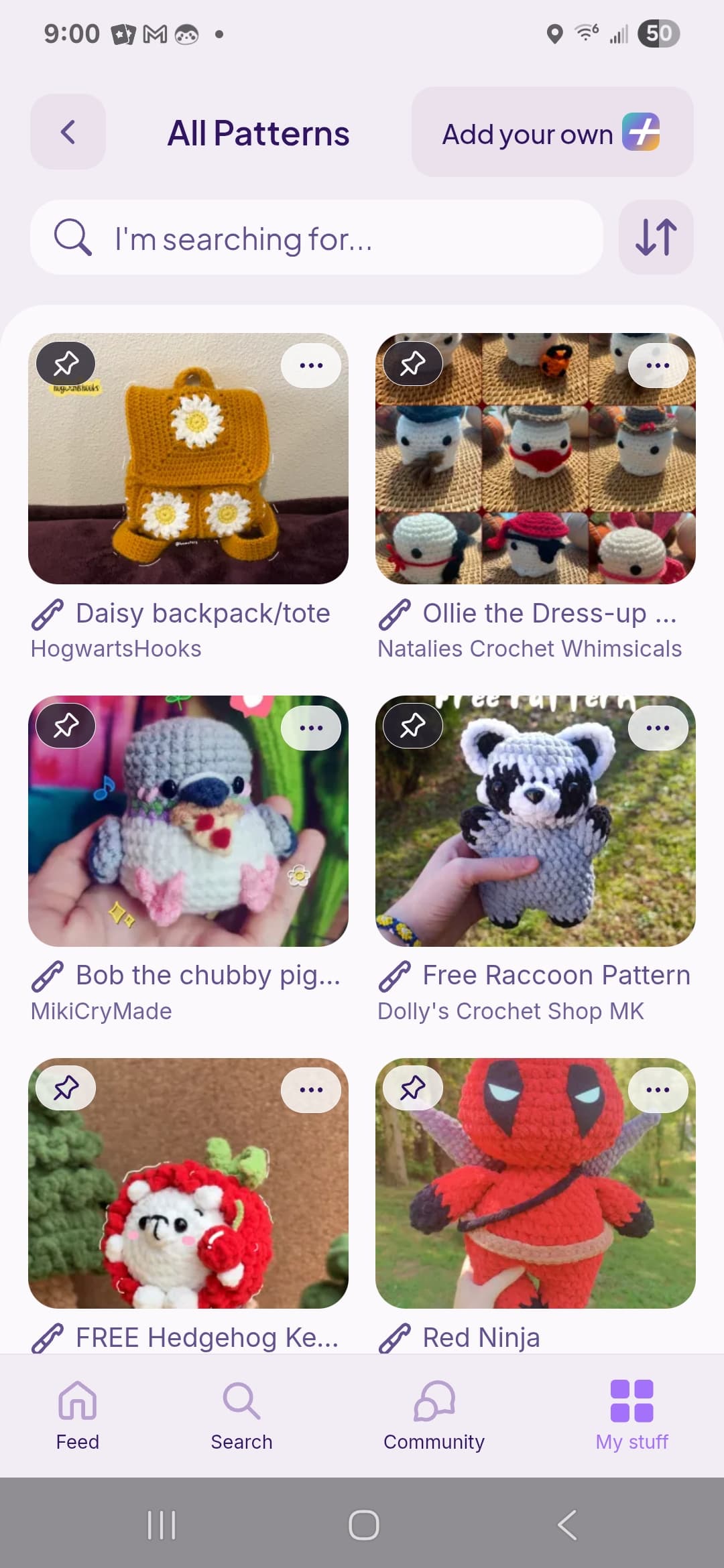
Task: Unpin the Daisy backpack/tote pattern
Action: pyautogui.click(x=66, y=364)
